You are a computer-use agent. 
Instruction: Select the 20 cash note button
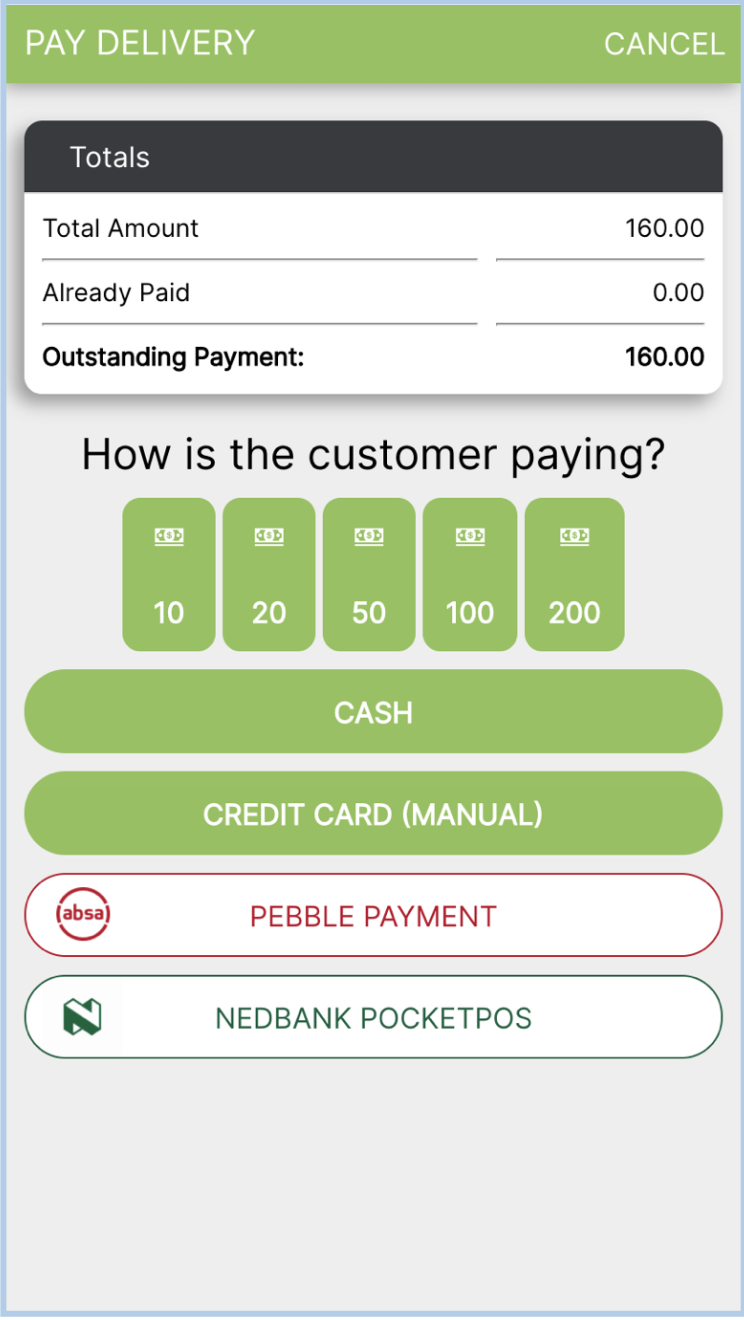coord(269,575)
